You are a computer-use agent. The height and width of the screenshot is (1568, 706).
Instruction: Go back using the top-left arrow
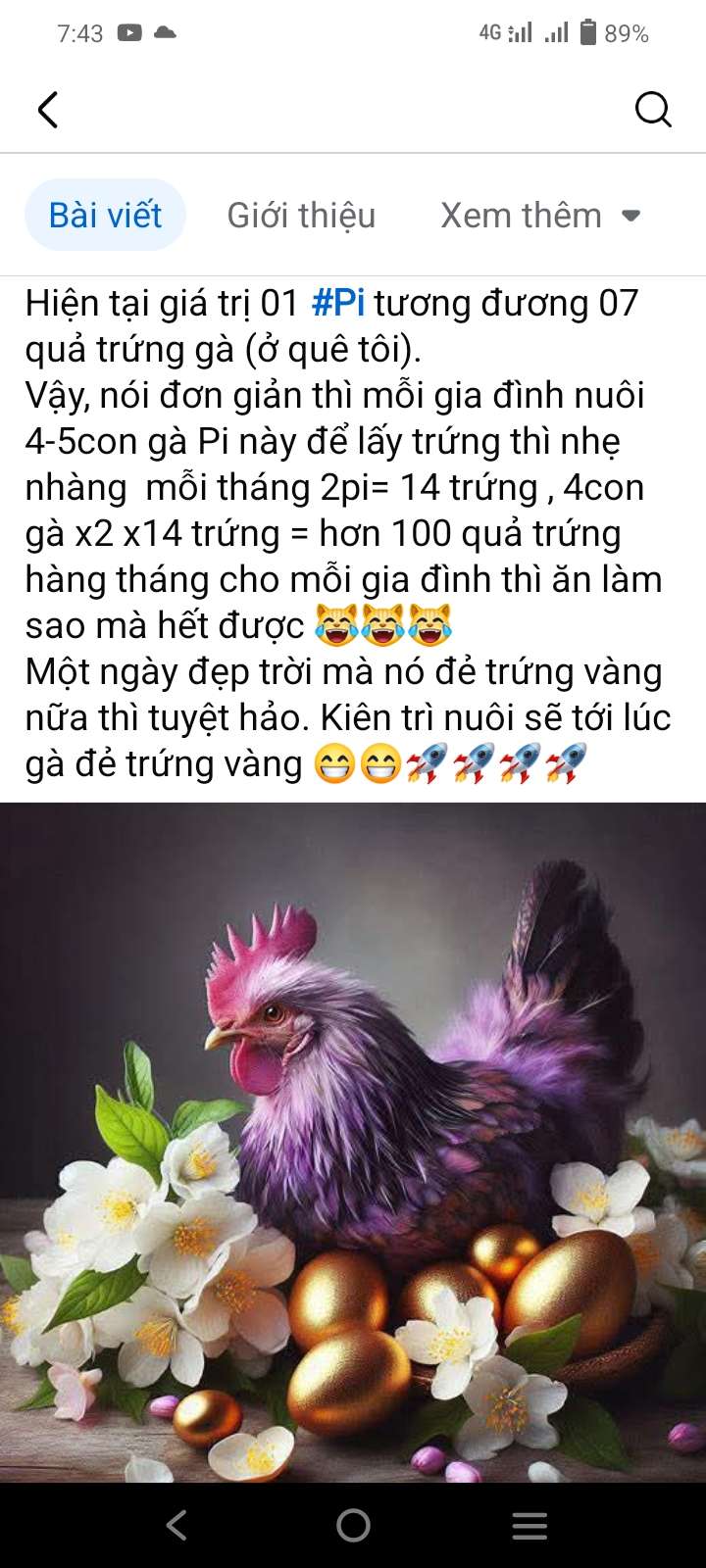pos(48,110)
